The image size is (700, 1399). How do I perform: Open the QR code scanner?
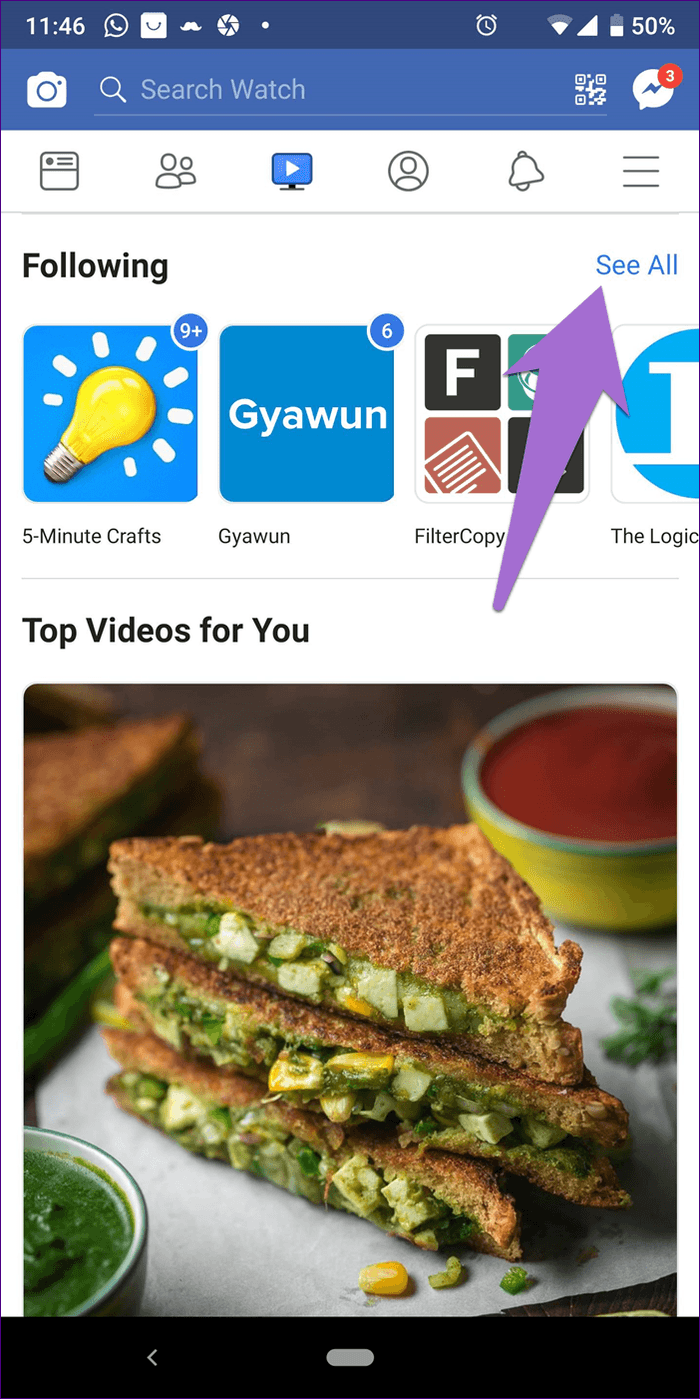tap(590, 90)
